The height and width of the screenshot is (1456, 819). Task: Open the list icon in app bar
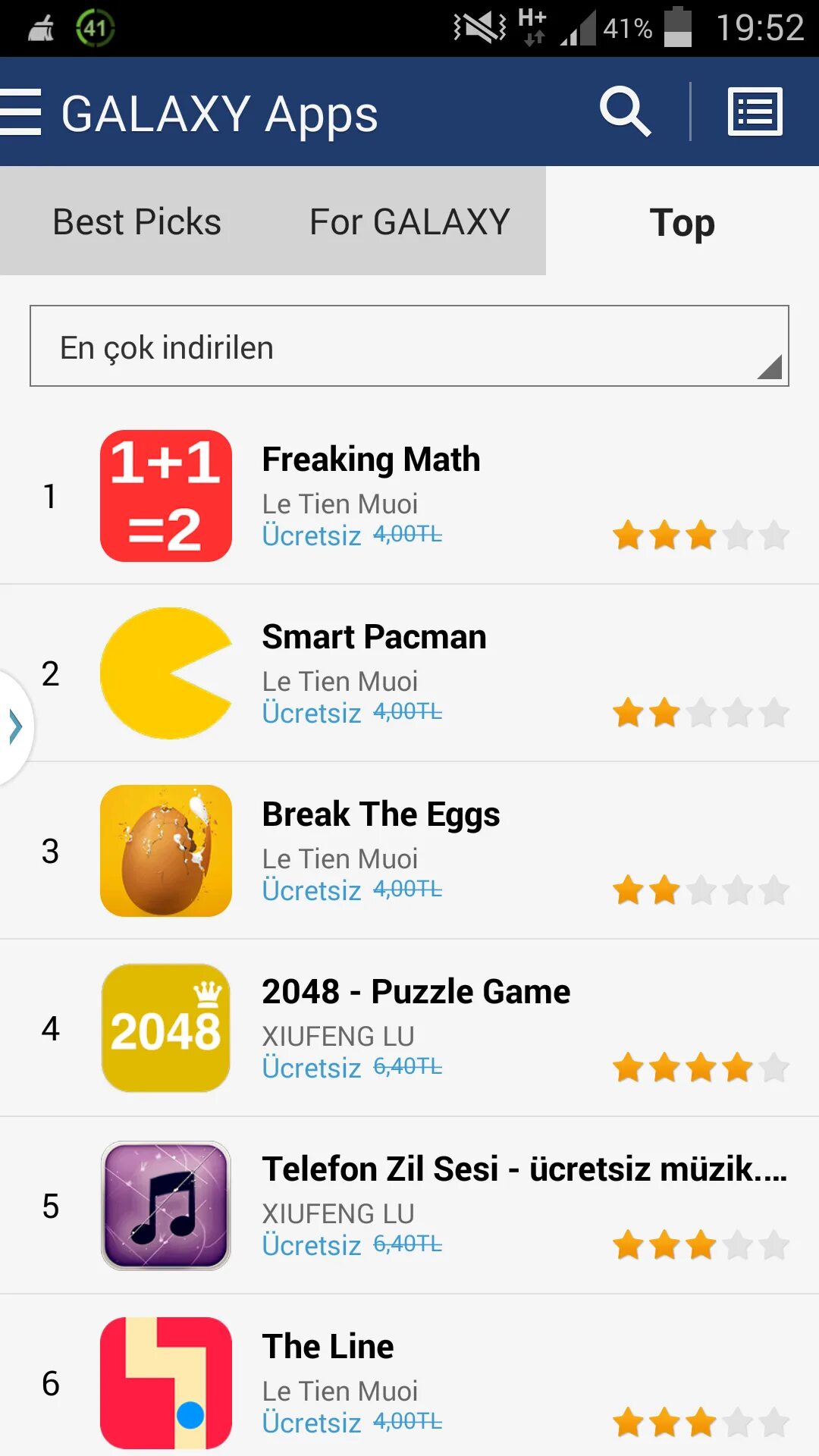(x=755, y=112)
